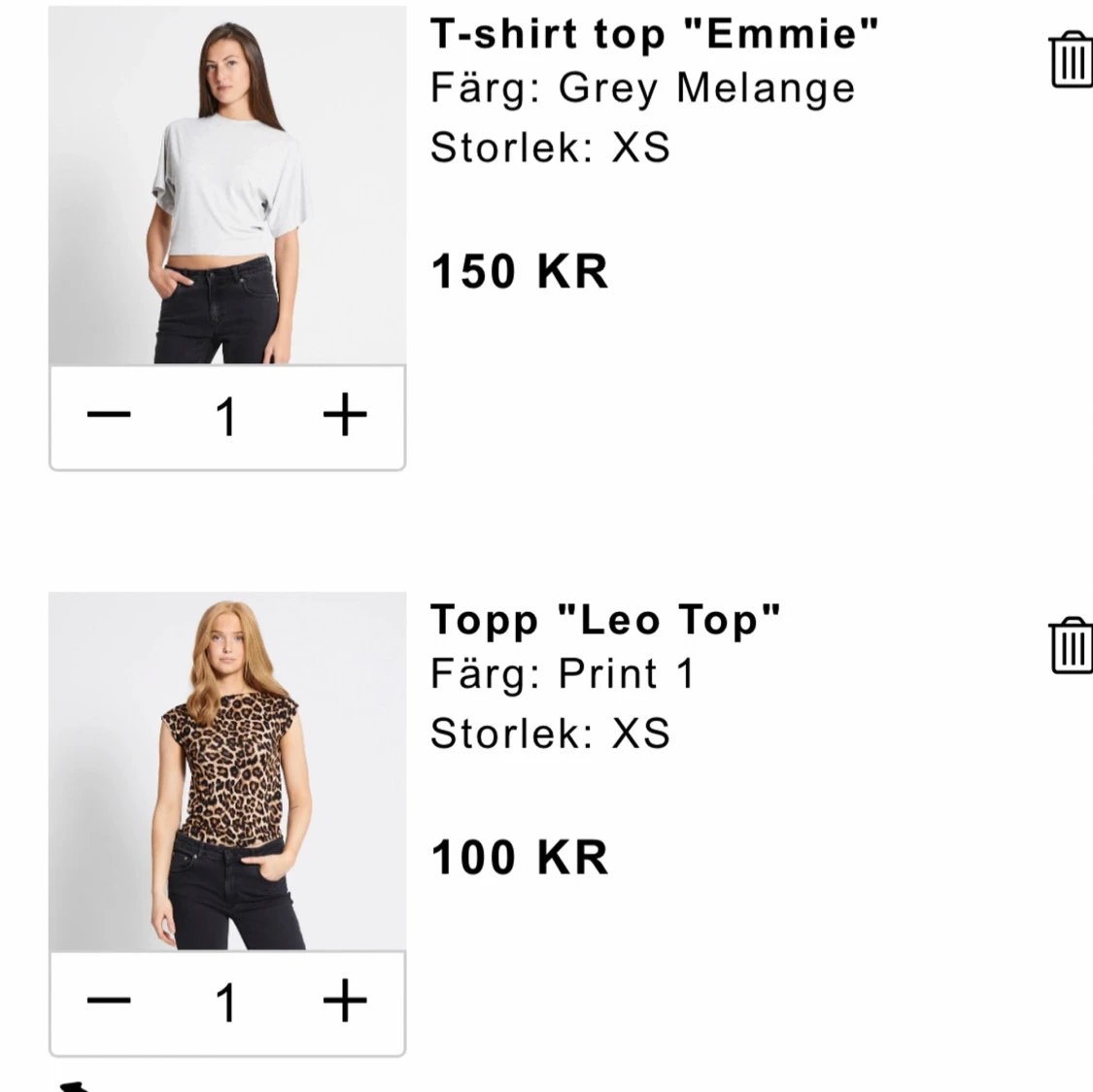Screen dimensions: 1093x1092
Task: Increase quantity of Topp "Leo Top"
Action: [345, 1001]
